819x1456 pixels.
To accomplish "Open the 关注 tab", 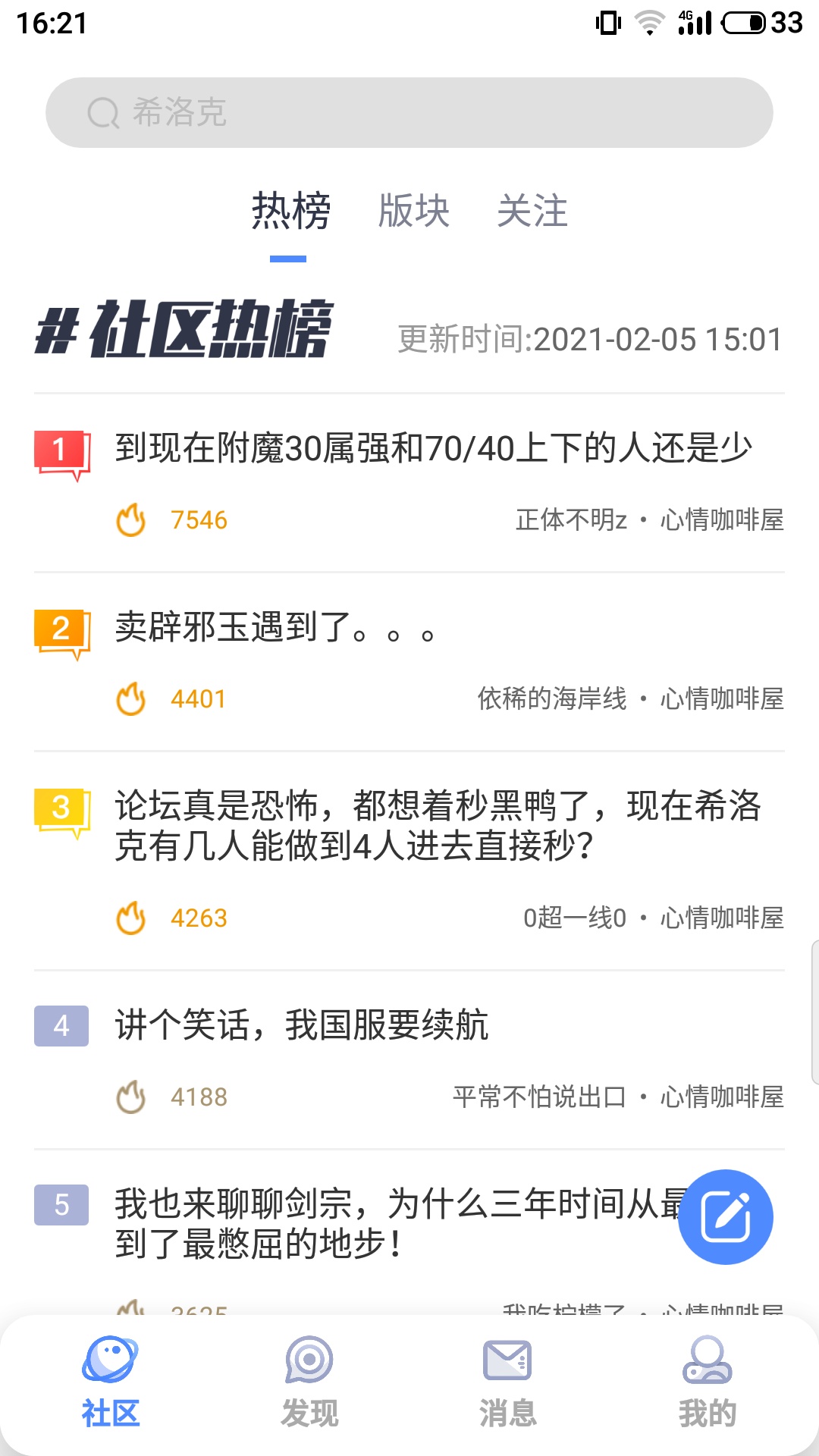I will 531,212.
